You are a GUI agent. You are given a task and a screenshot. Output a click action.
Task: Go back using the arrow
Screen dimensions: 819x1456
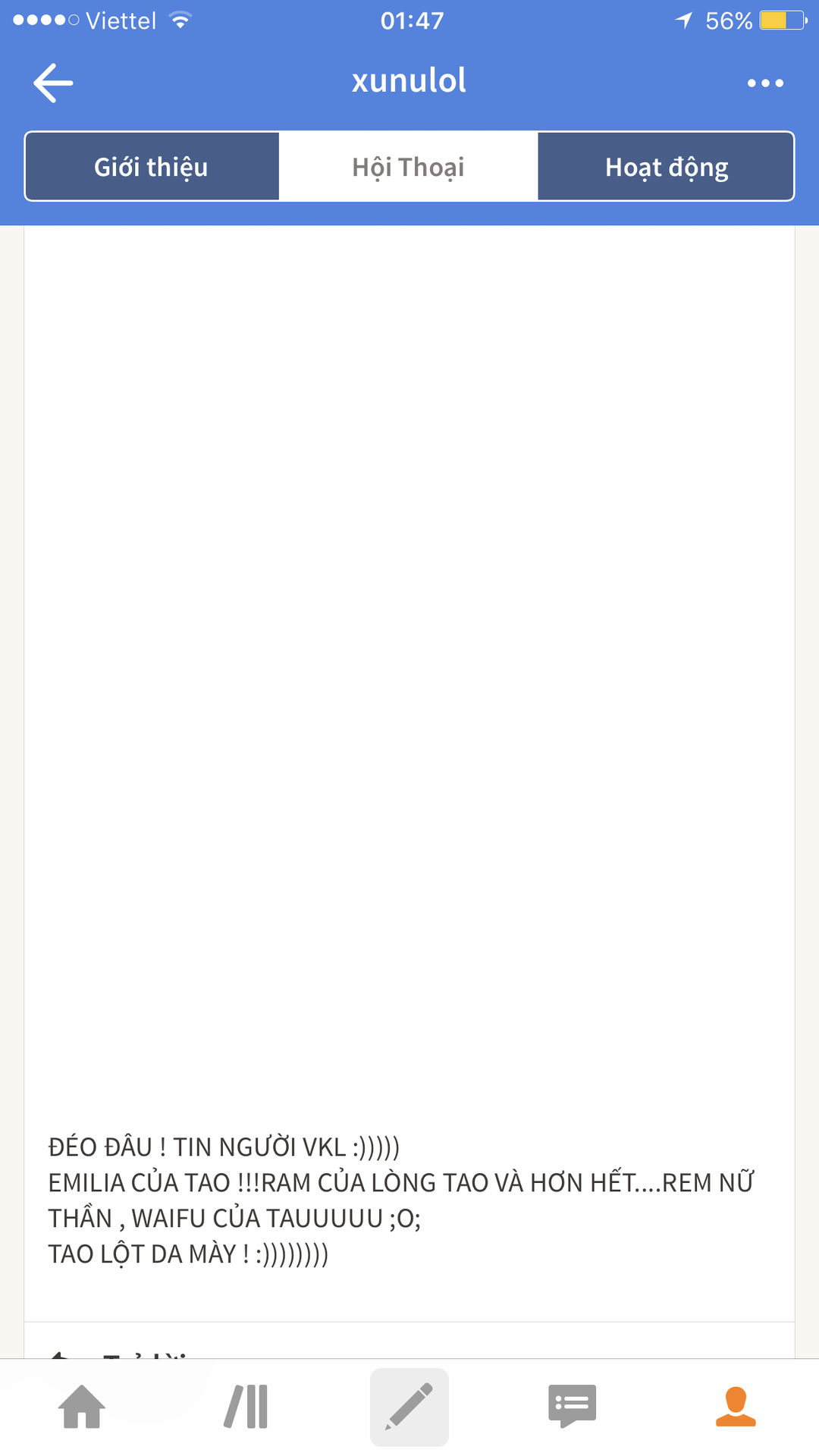pyautogui.click(x=53, y=83)
